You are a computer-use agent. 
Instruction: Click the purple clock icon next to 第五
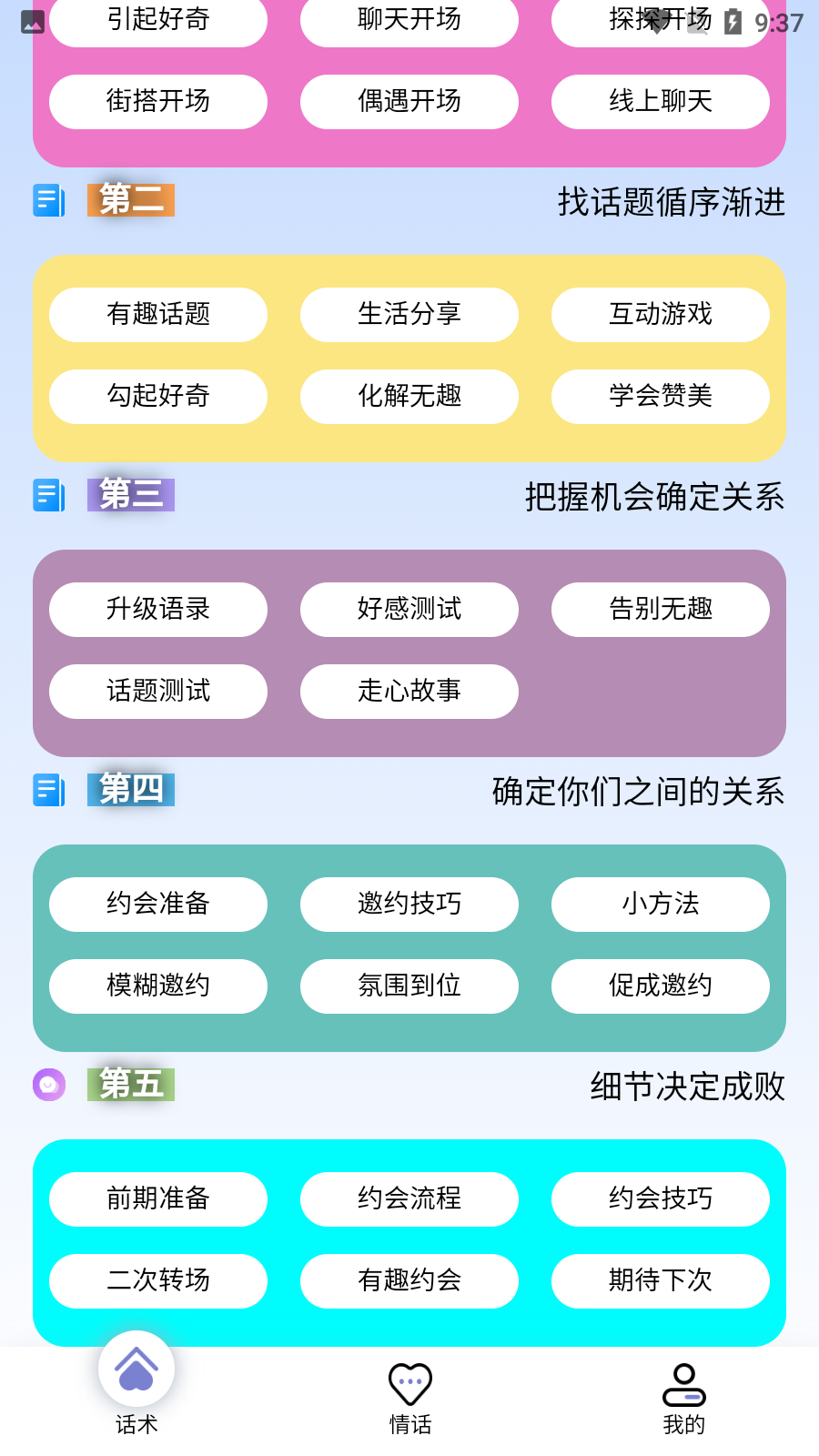pos(50,1084)
